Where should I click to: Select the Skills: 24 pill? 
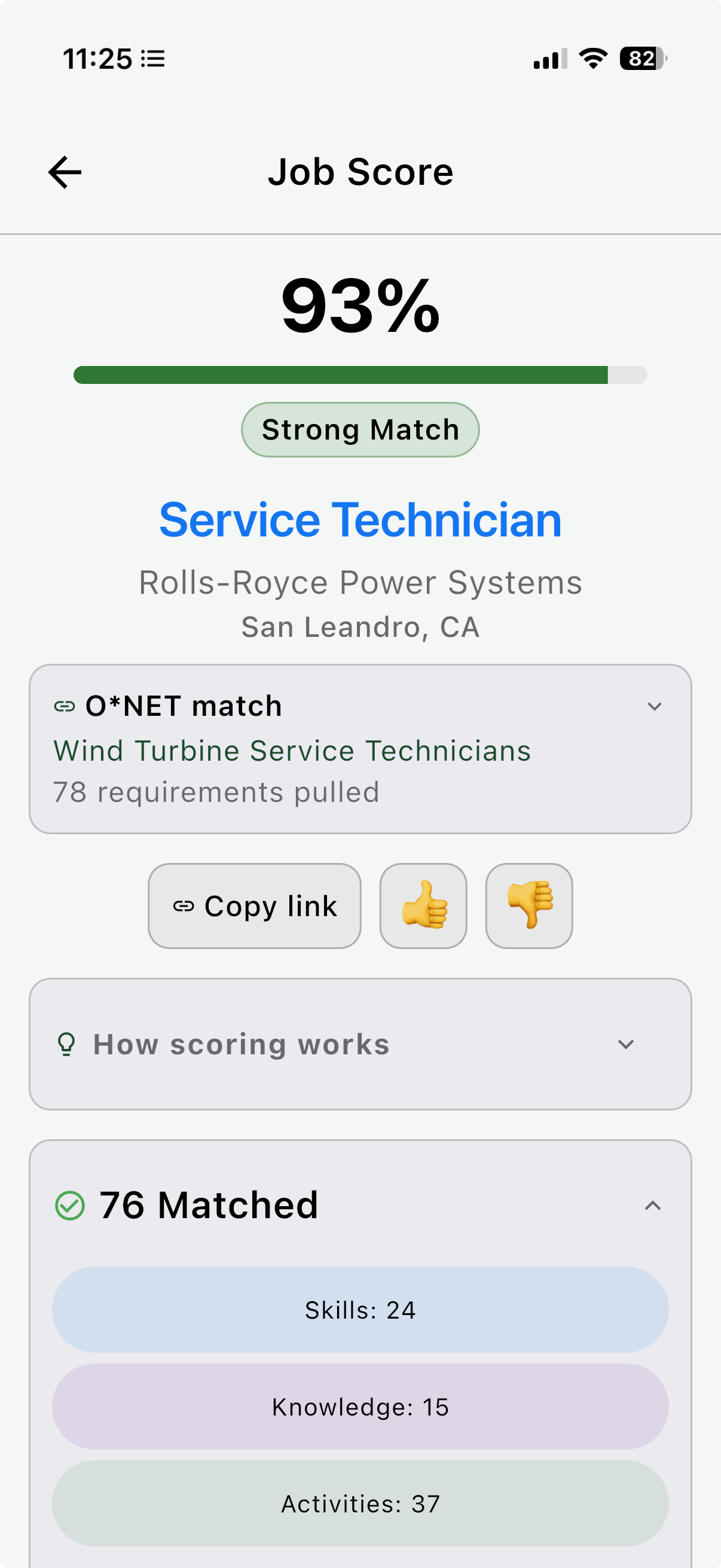(360, 1310)
